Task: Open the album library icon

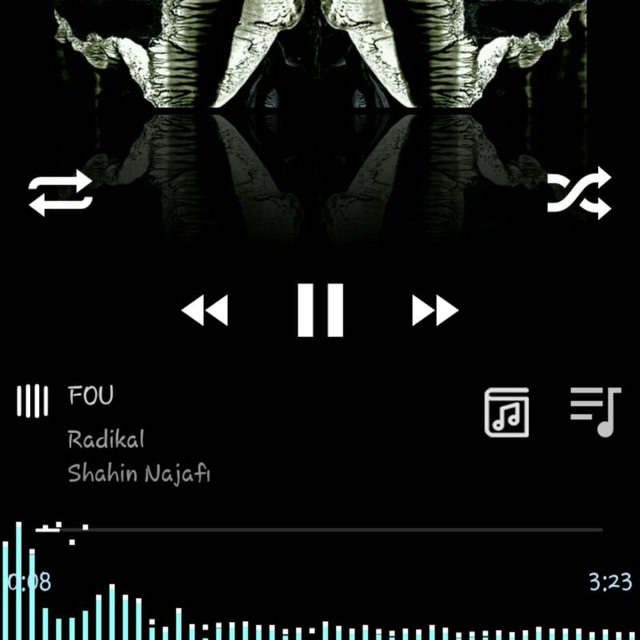Action: tap(507, 412)
